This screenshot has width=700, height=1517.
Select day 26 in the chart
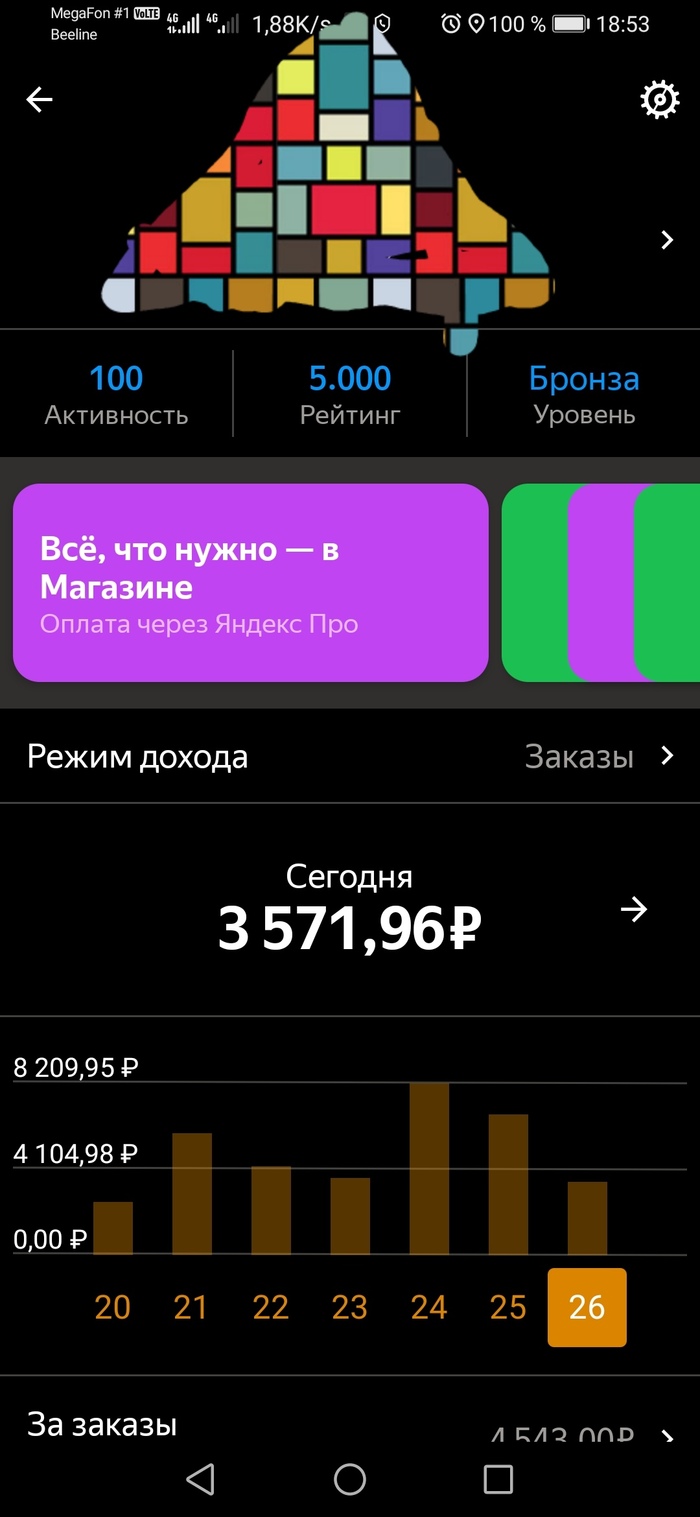pos(587,1307)
